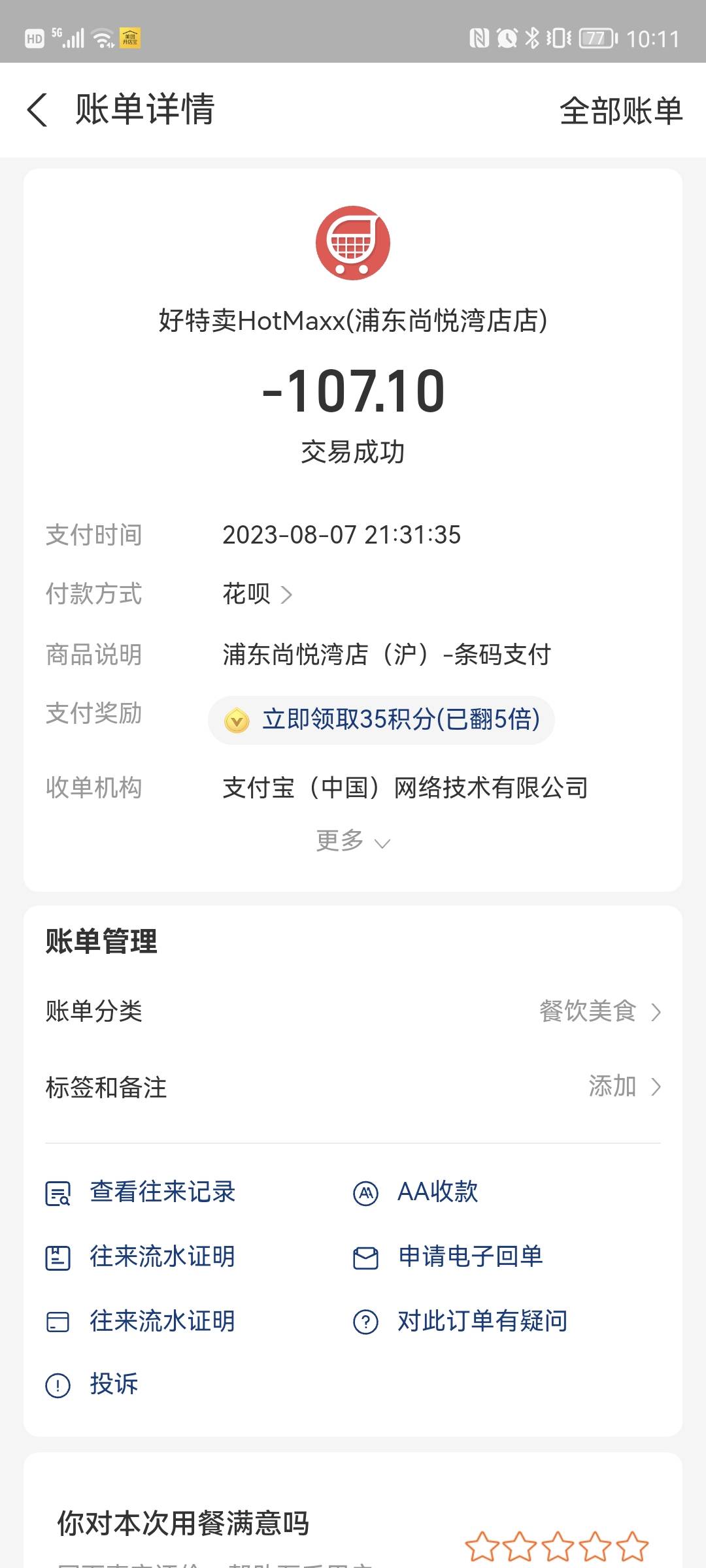Open 对此订单有疑问 help

(460, 1321)
